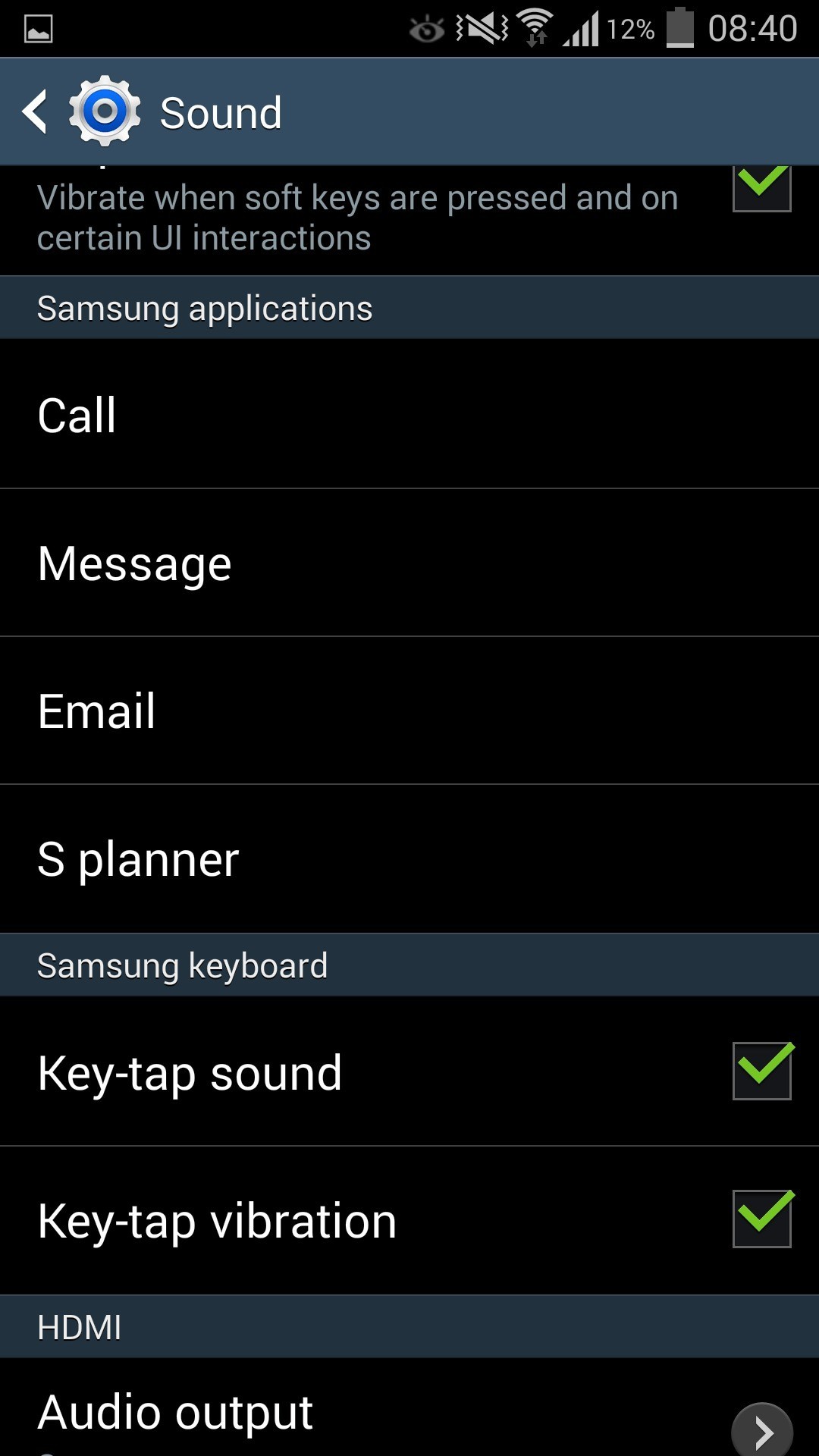Open Message sound settings
This screenshot has height=1456, width=819.
coord(409,563)
